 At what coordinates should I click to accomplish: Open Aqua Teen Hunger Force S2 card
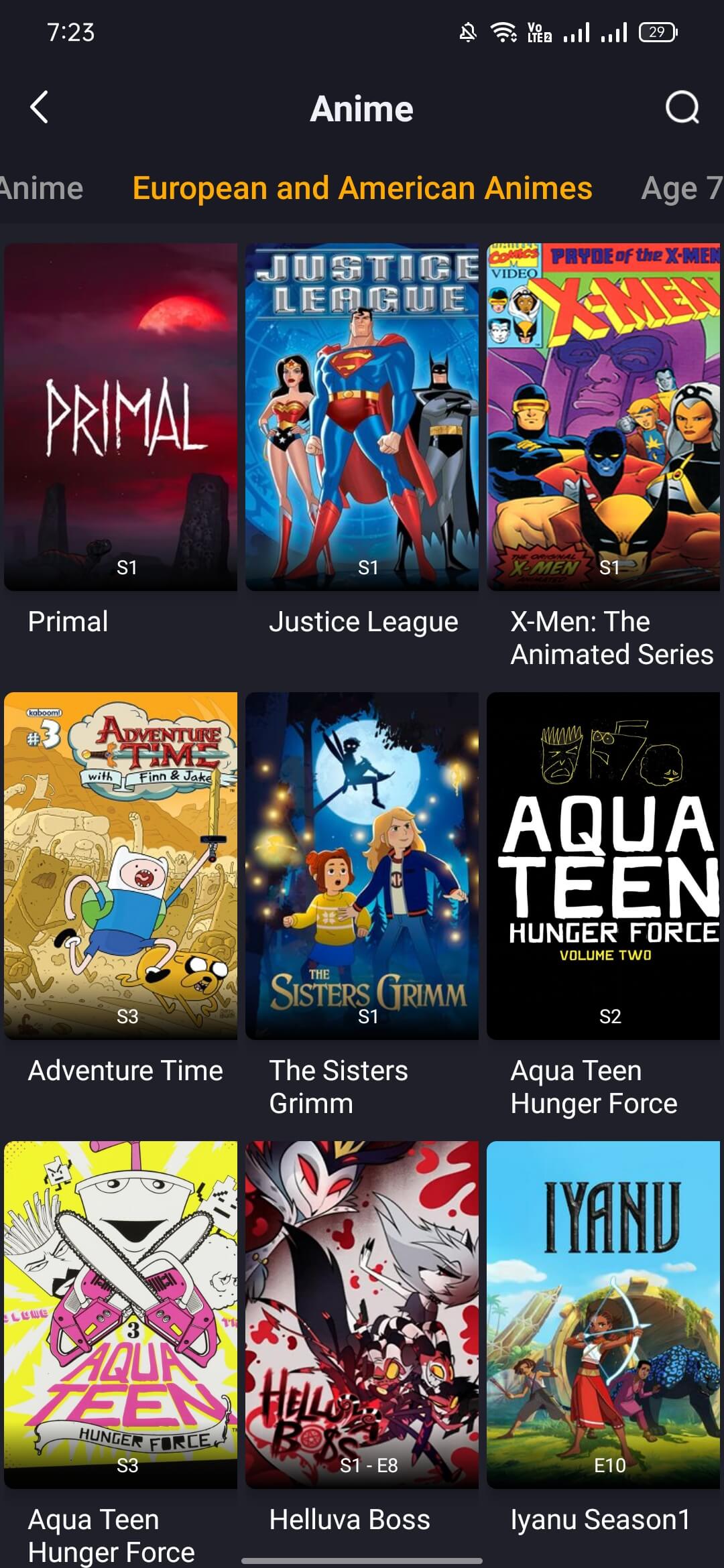pos(603,866)
